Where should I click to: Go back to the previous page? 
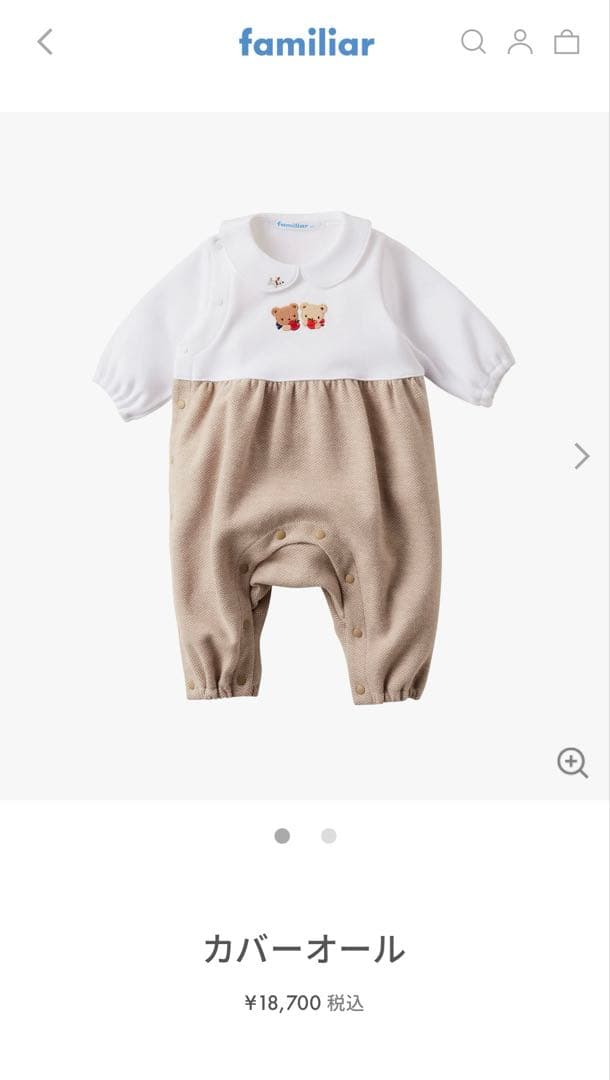coord(44,42)
